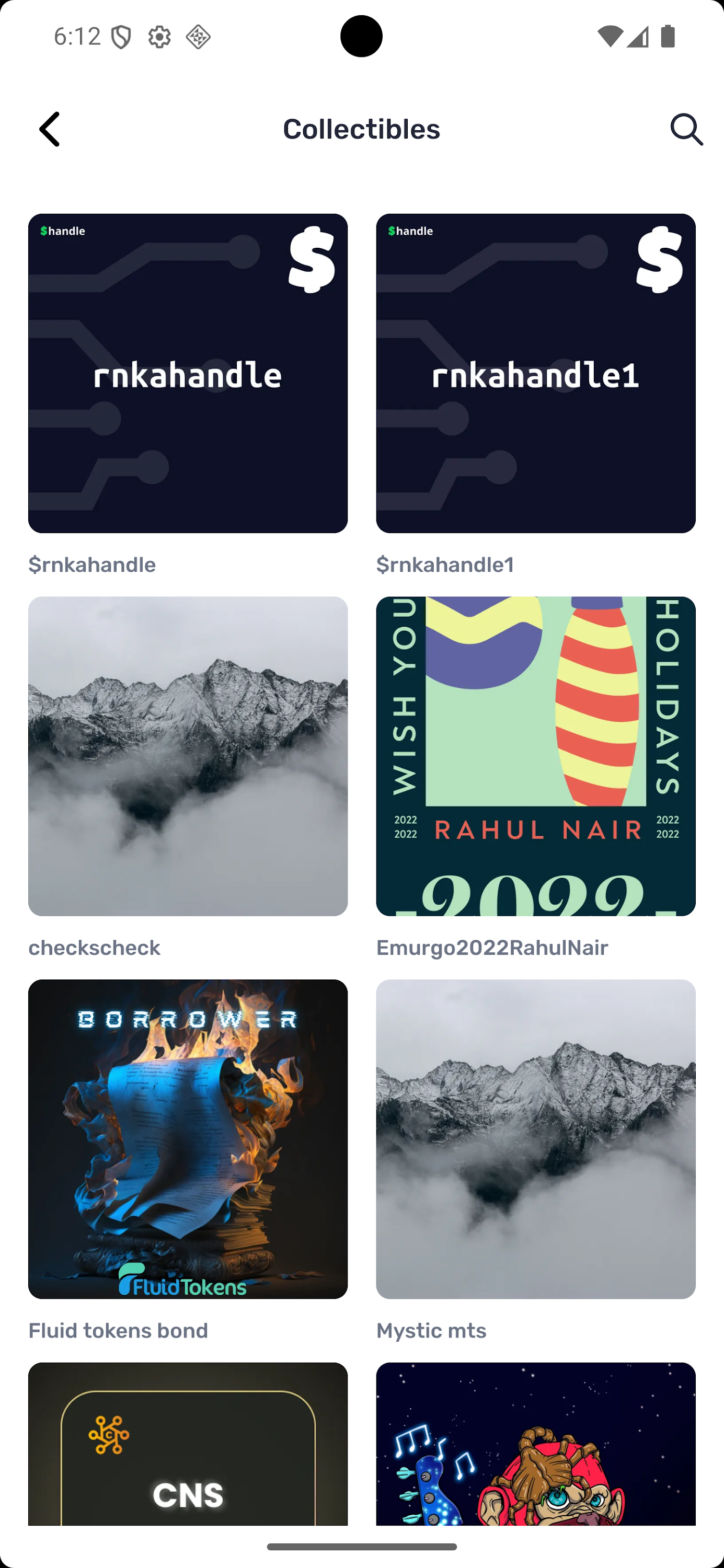Open the $rnkahandle collectible
Screen dimensions: 724x1568
pos(188,373)
